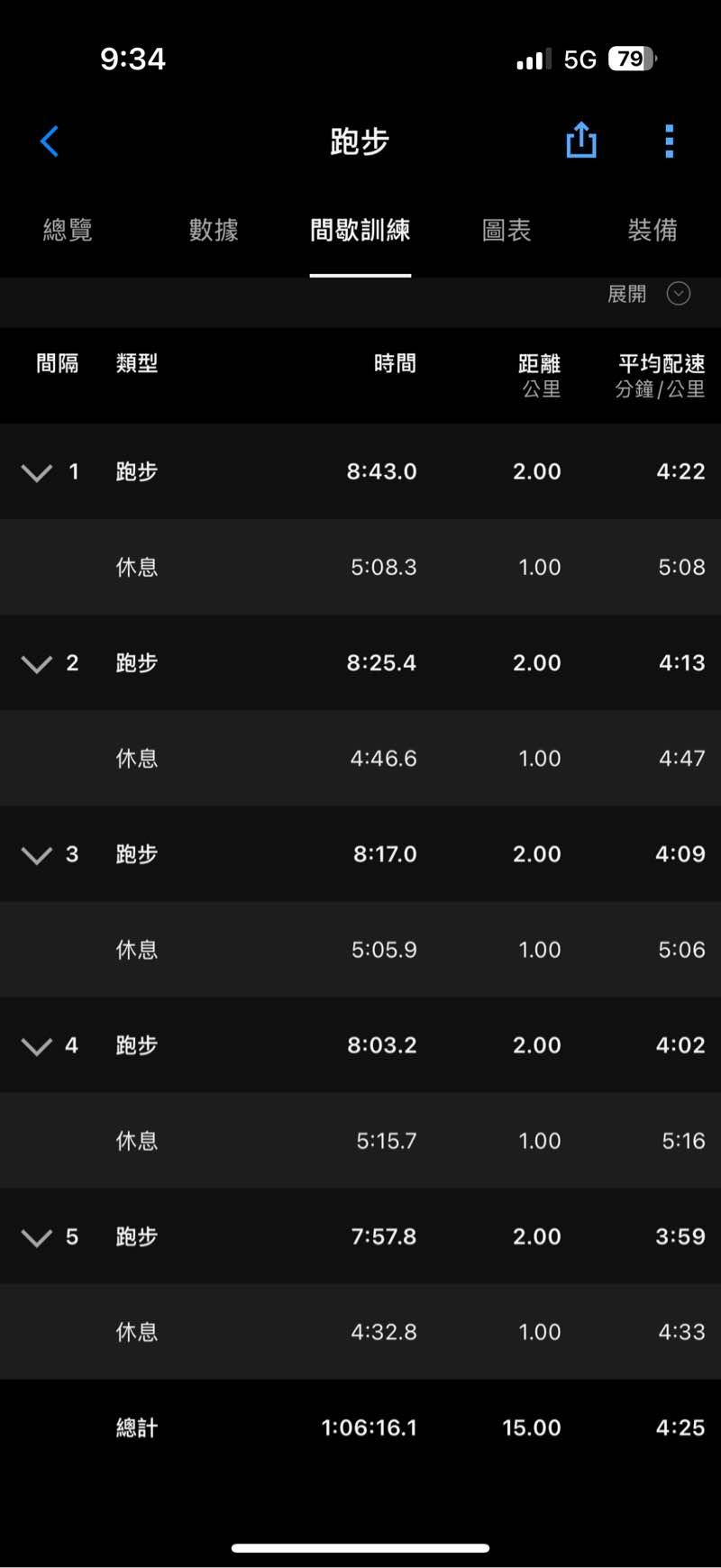Open the 圖表 tab
Image resolution: width=721 pixels, height=1568 pixels.
coord(507,230)
